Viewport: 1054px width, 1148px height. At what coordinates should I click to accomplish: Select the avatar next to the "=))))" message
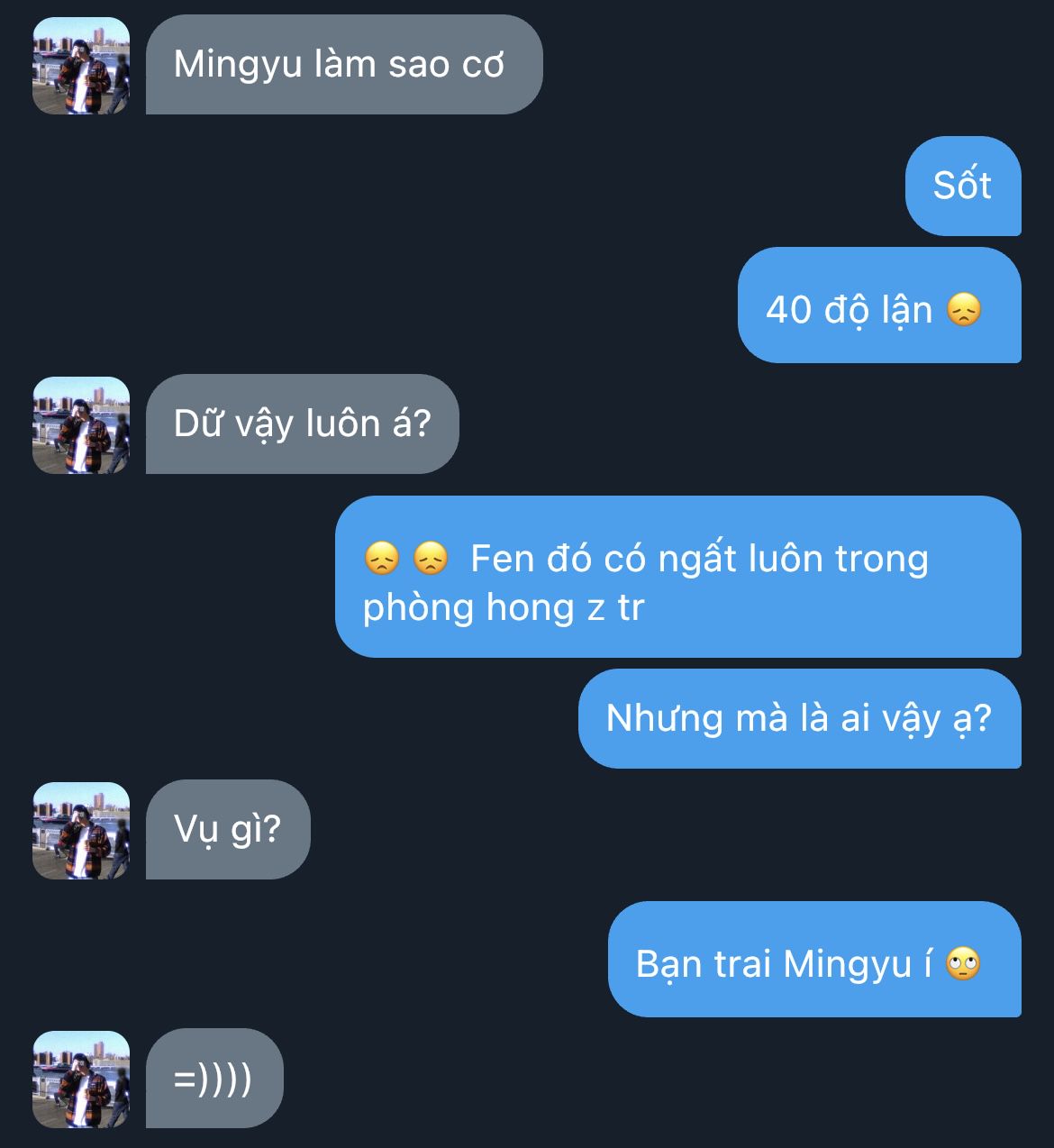click(81, 1080)
